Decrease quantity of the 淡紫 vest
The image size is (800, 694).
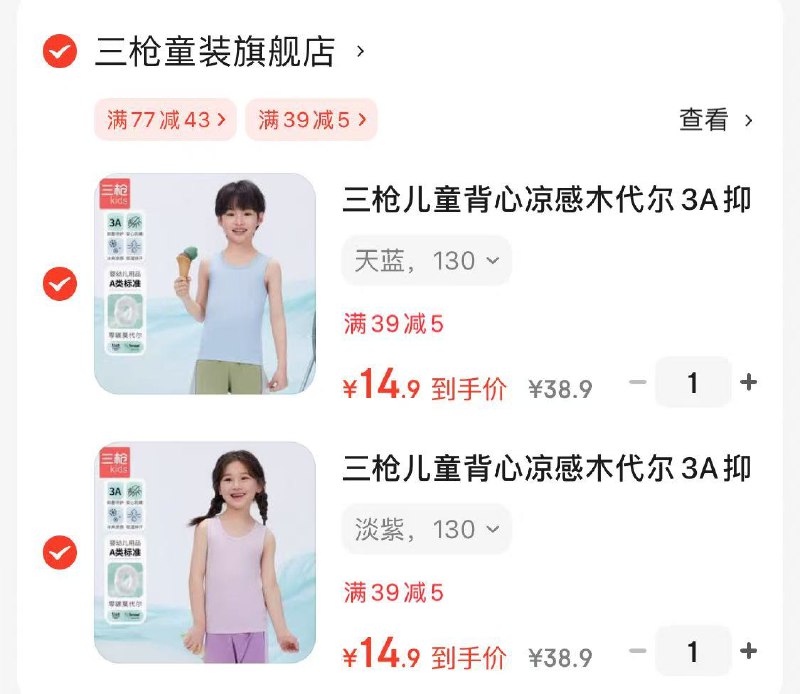coord(638,652)
